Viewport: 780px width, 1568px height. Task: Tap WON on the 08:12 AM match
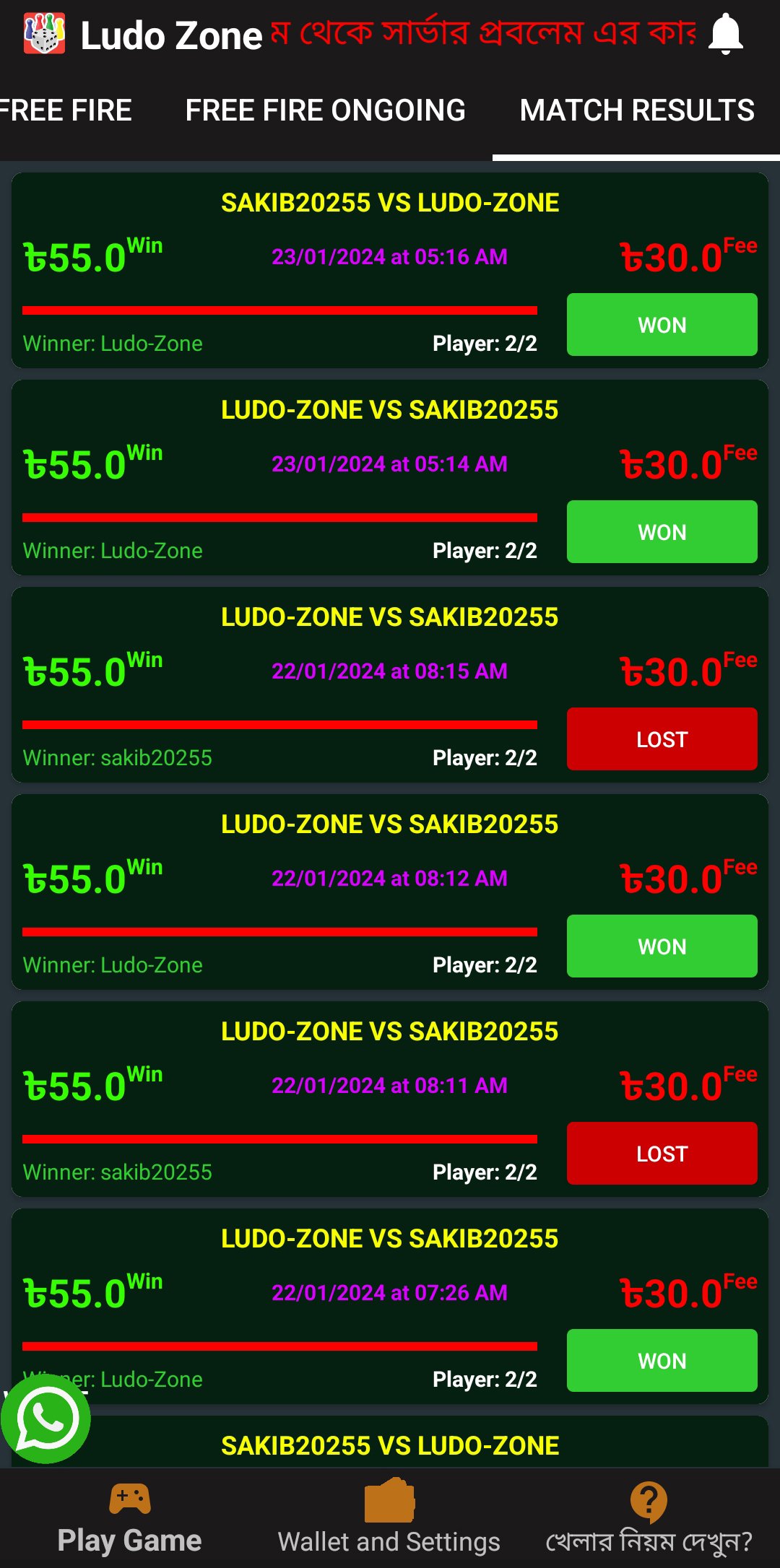662,946
